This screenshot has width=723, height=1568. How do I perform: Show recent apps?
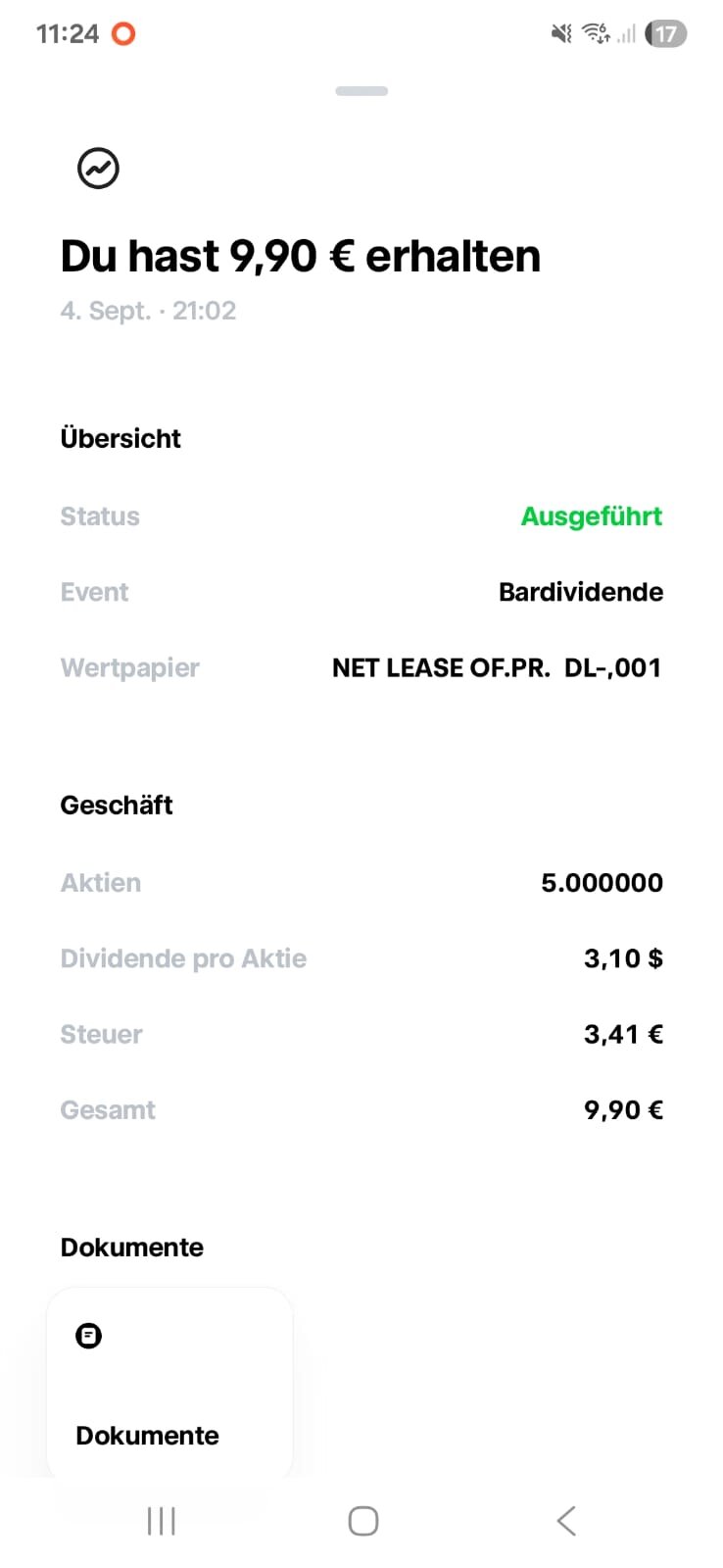(161, 1521)
